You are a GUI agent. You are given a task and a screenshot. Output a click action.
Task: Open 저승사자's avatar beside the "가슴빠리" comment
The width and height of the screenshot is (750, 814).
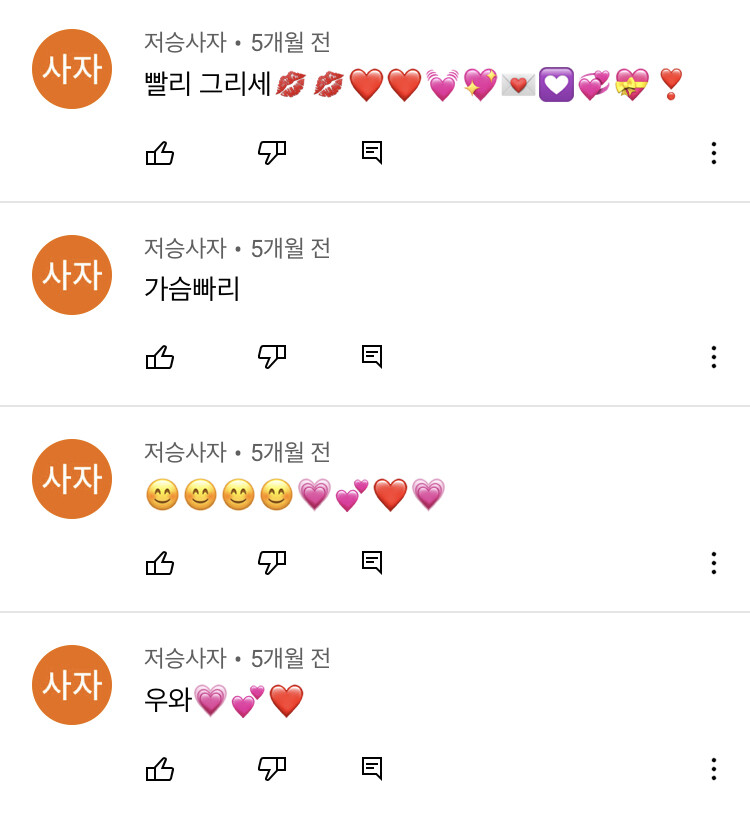pos(72,275)
